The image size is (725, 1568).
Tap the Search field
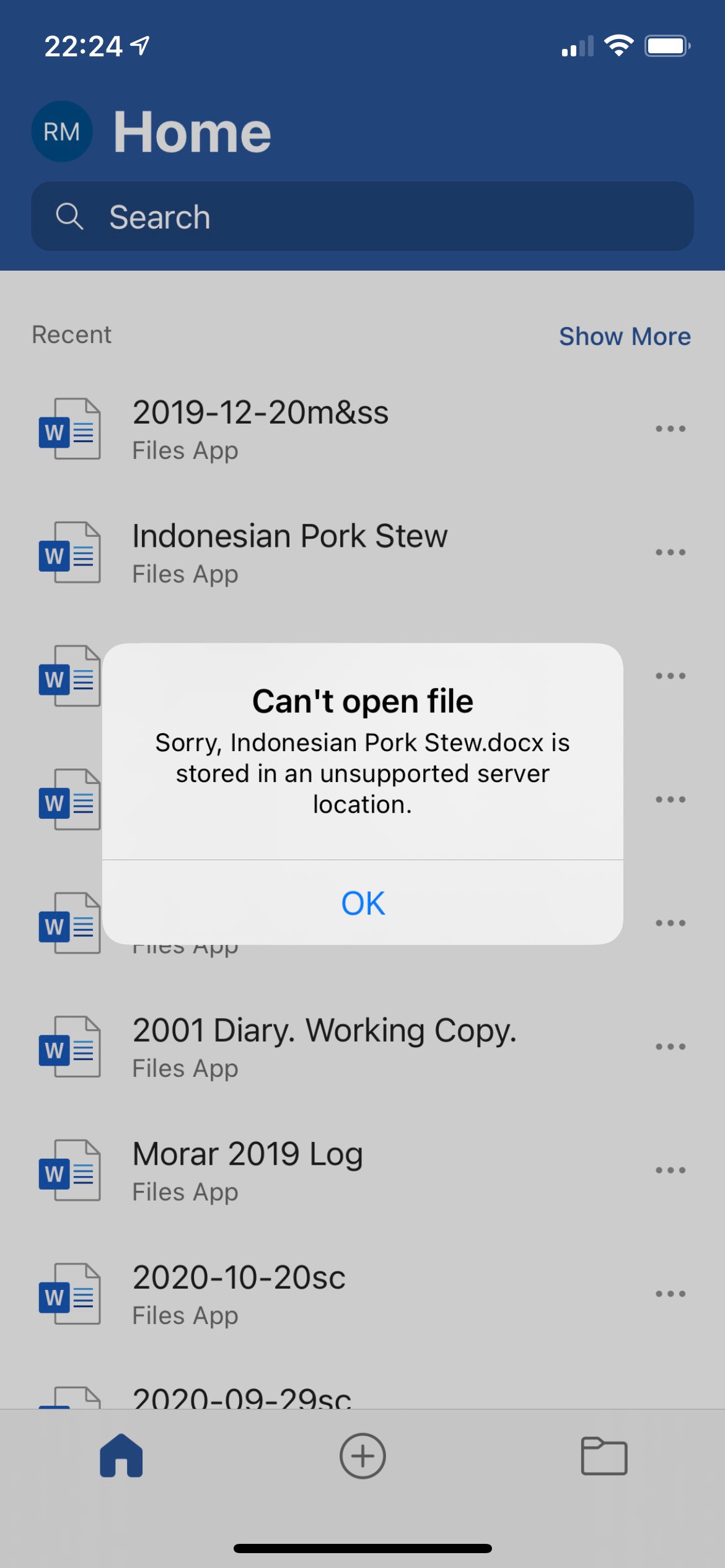click(x=362, y=217)
